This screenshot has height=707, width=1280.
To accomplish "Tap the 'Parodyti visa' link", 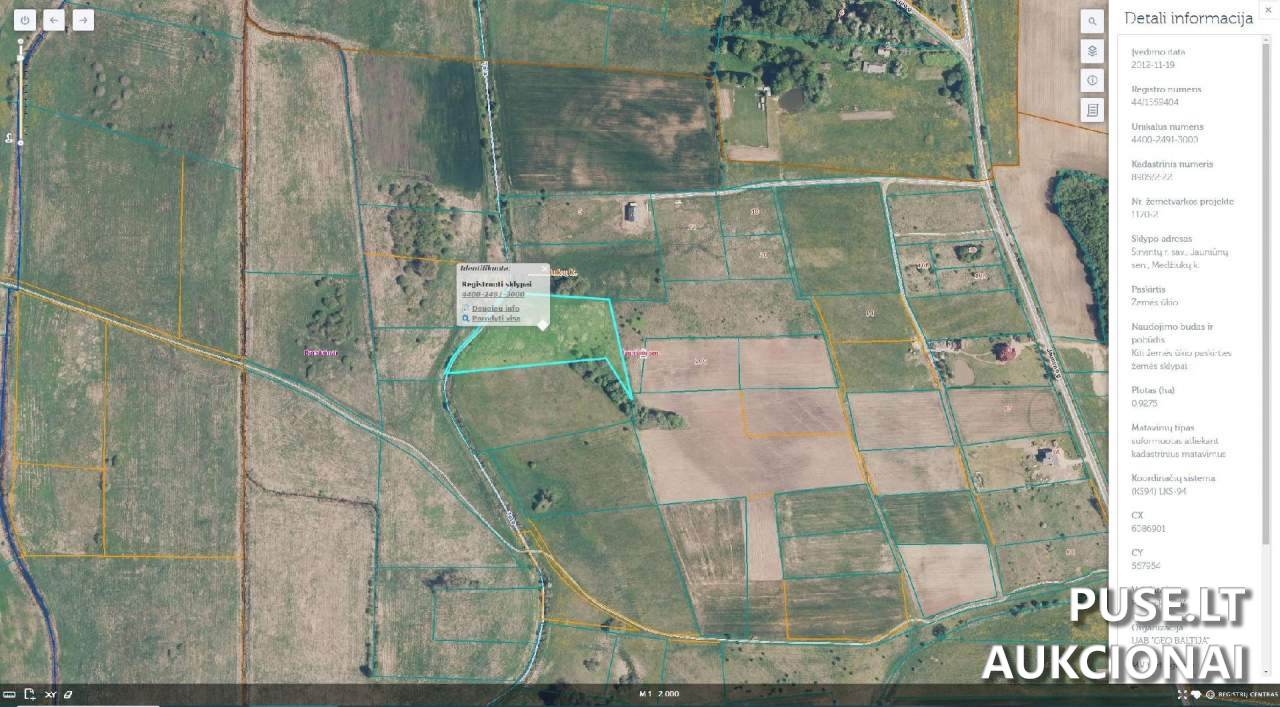I will 495,319.
